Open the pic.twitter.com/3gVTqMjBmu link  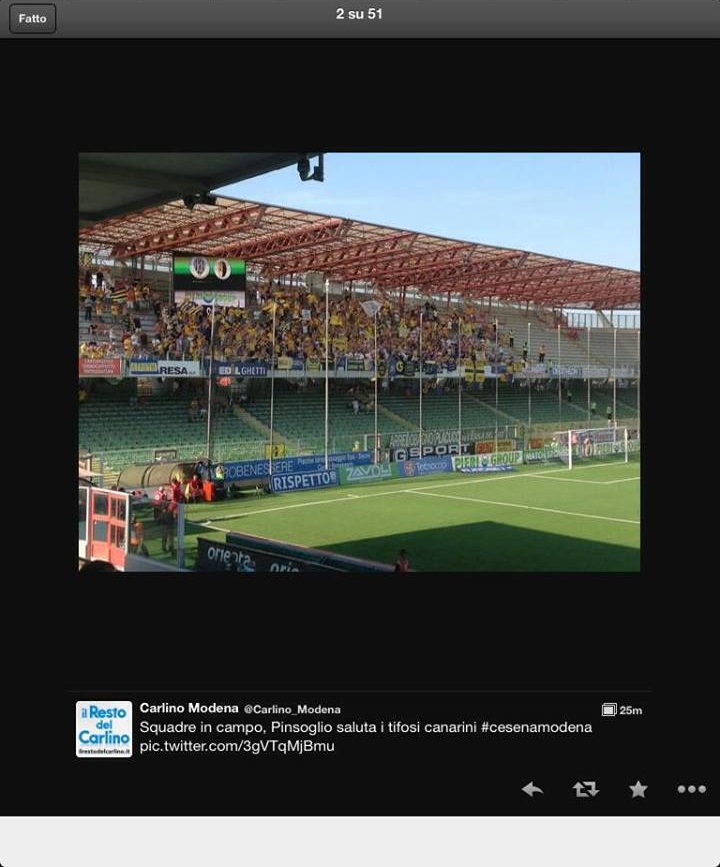237,746
